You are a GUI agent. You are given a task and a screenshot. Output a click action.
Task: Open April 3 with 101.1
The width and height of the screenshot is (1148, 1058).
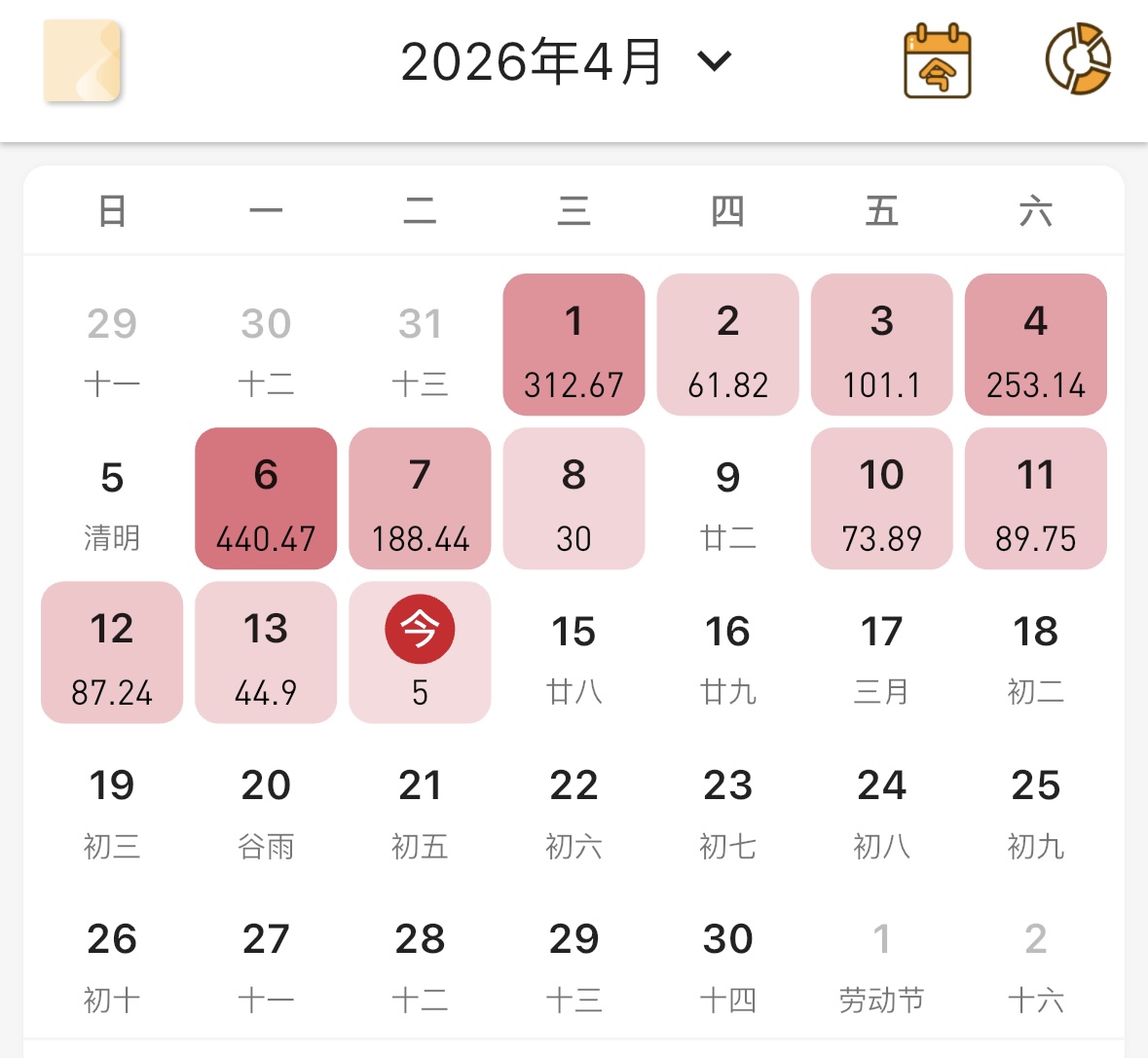click(881, 345)
